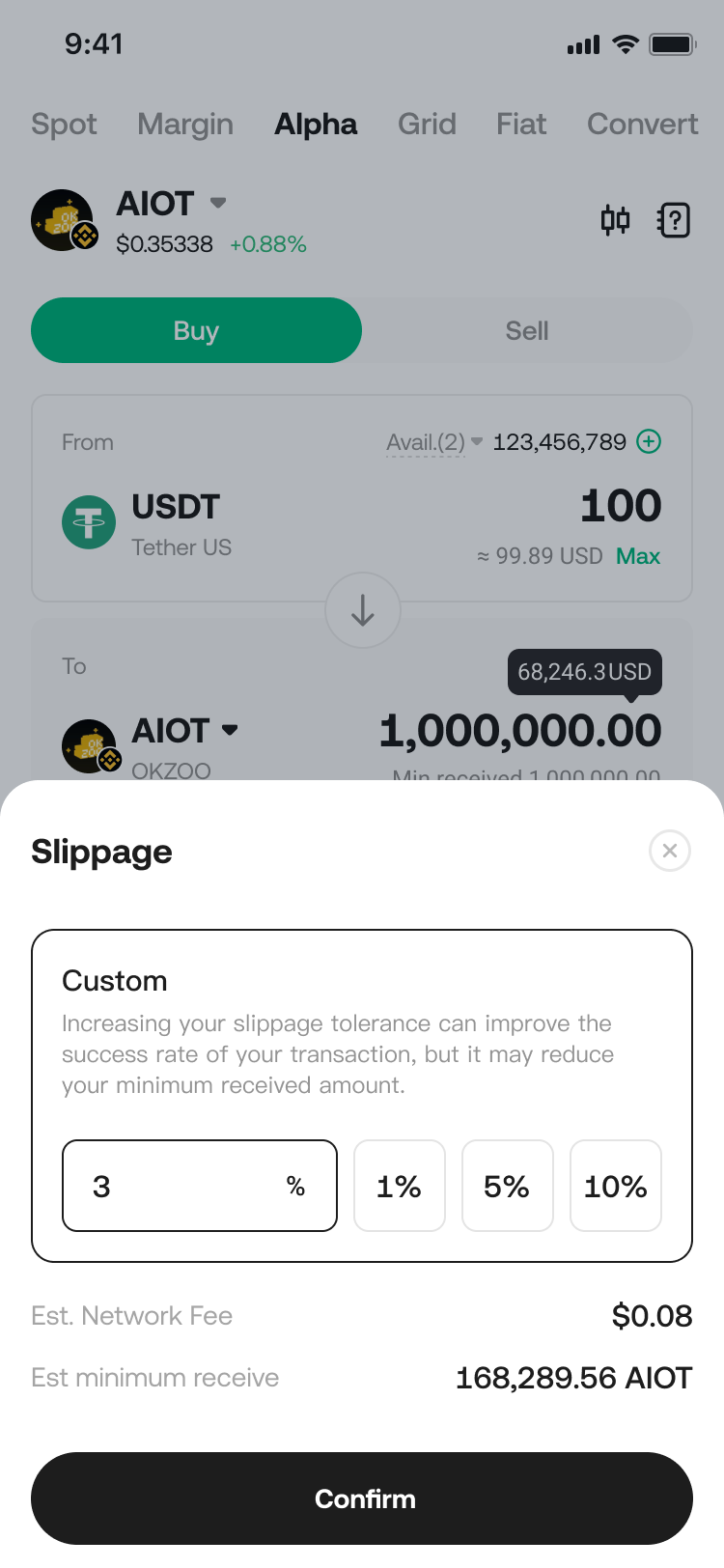This screenshot has width=724, height=1568.
Task: Open the Margin tab
Action: click(x=185, y=124)
